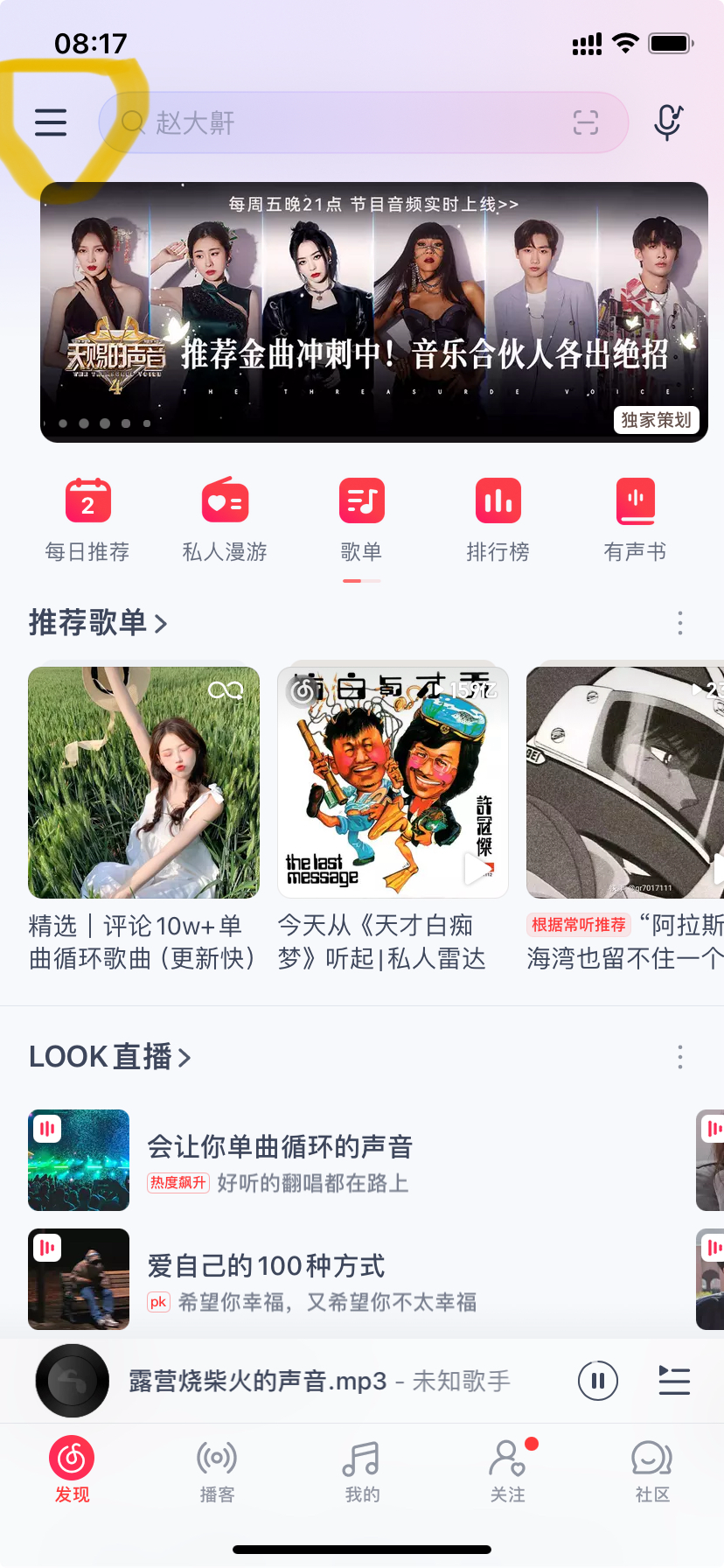Viewport: 724px width, 1568px height.
Task: Pause the currently playing 露营烧柴火的声音 track
Action: [597, 1381]
